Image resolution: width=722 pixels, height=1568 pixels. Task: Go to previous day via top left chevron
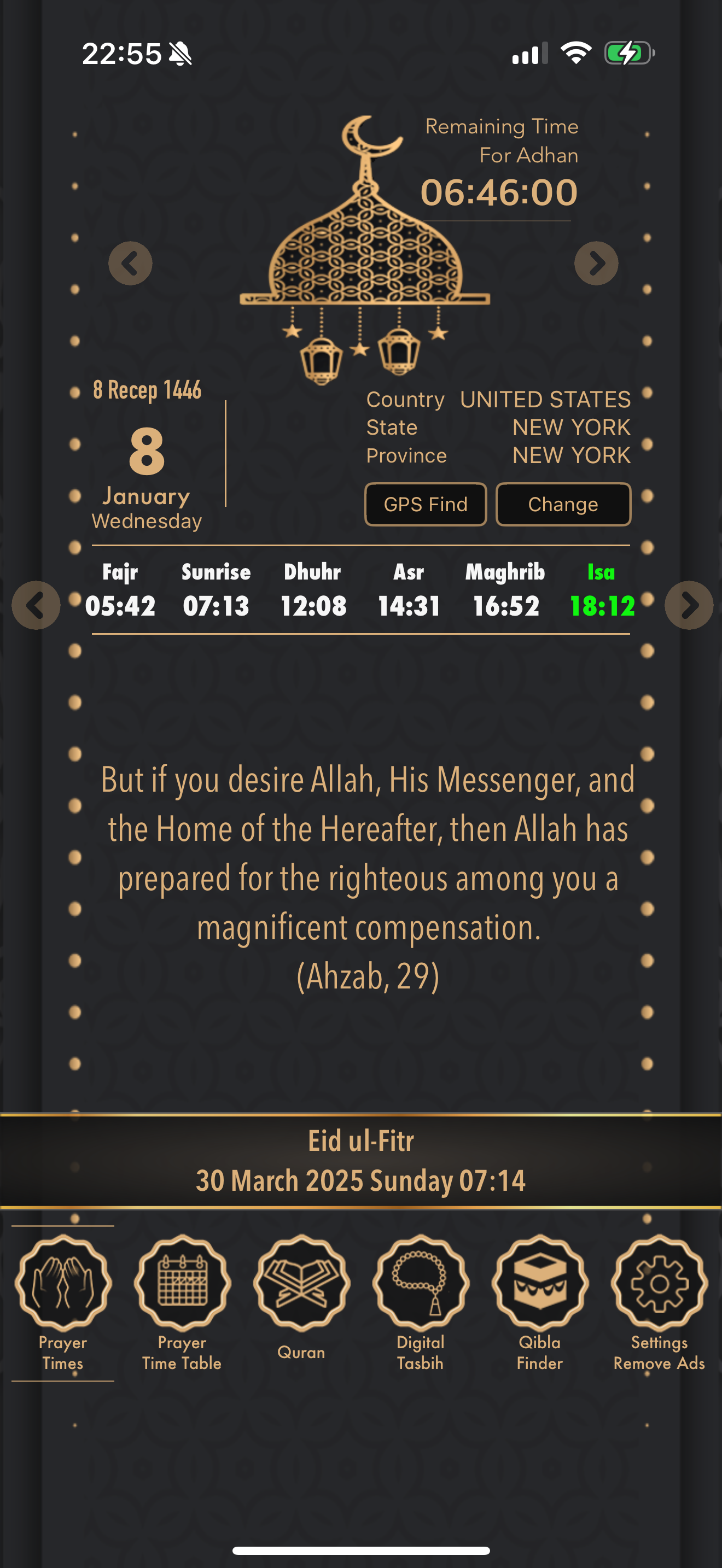130,263
